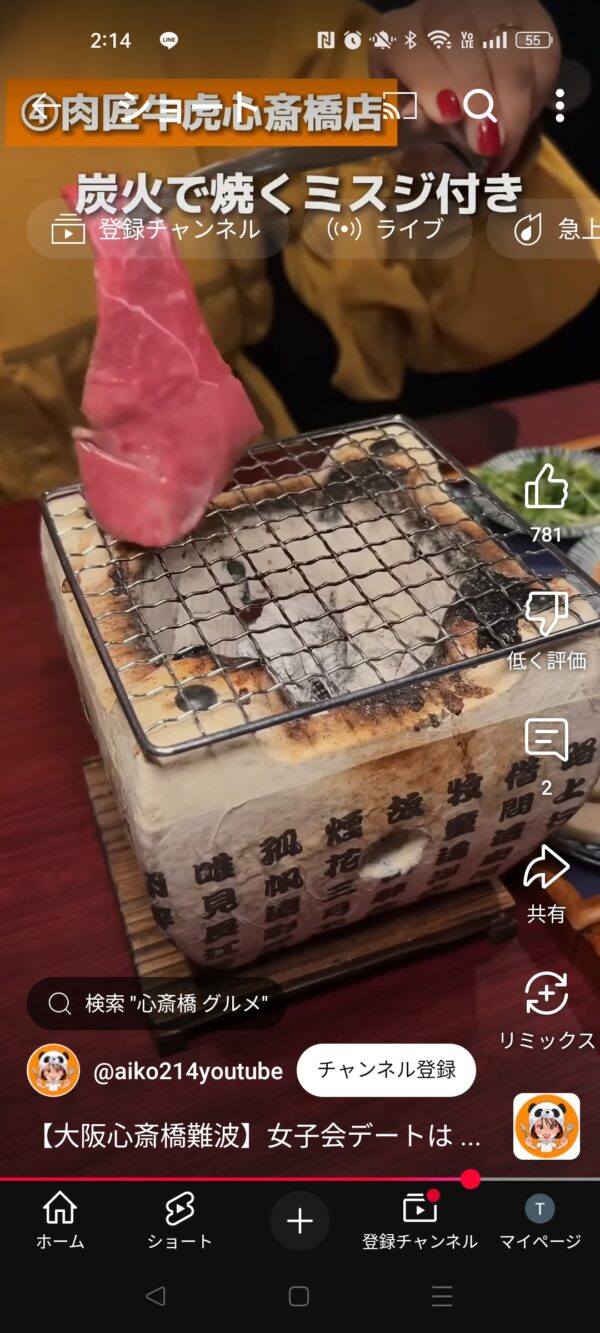Select the 登録チャンネル chip
This screenshot has height=1333, width=600.
pyautogui.click(x=158, y=229)
